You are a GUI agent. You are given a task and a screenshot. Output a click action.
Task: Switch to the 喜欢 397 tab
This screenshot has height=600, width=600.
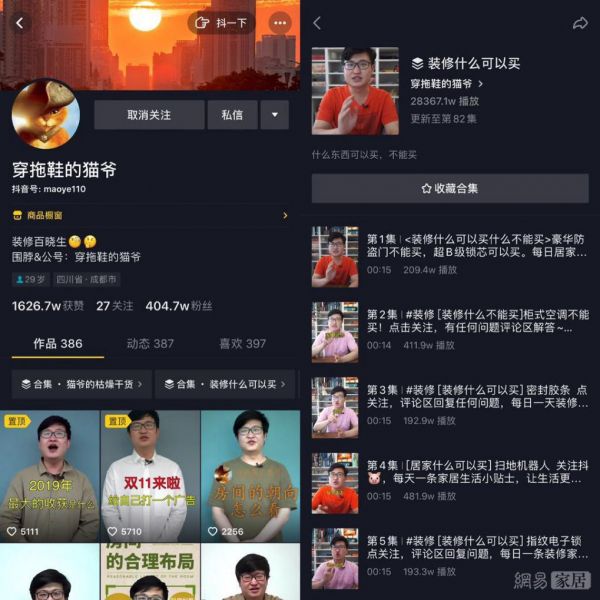242,343
